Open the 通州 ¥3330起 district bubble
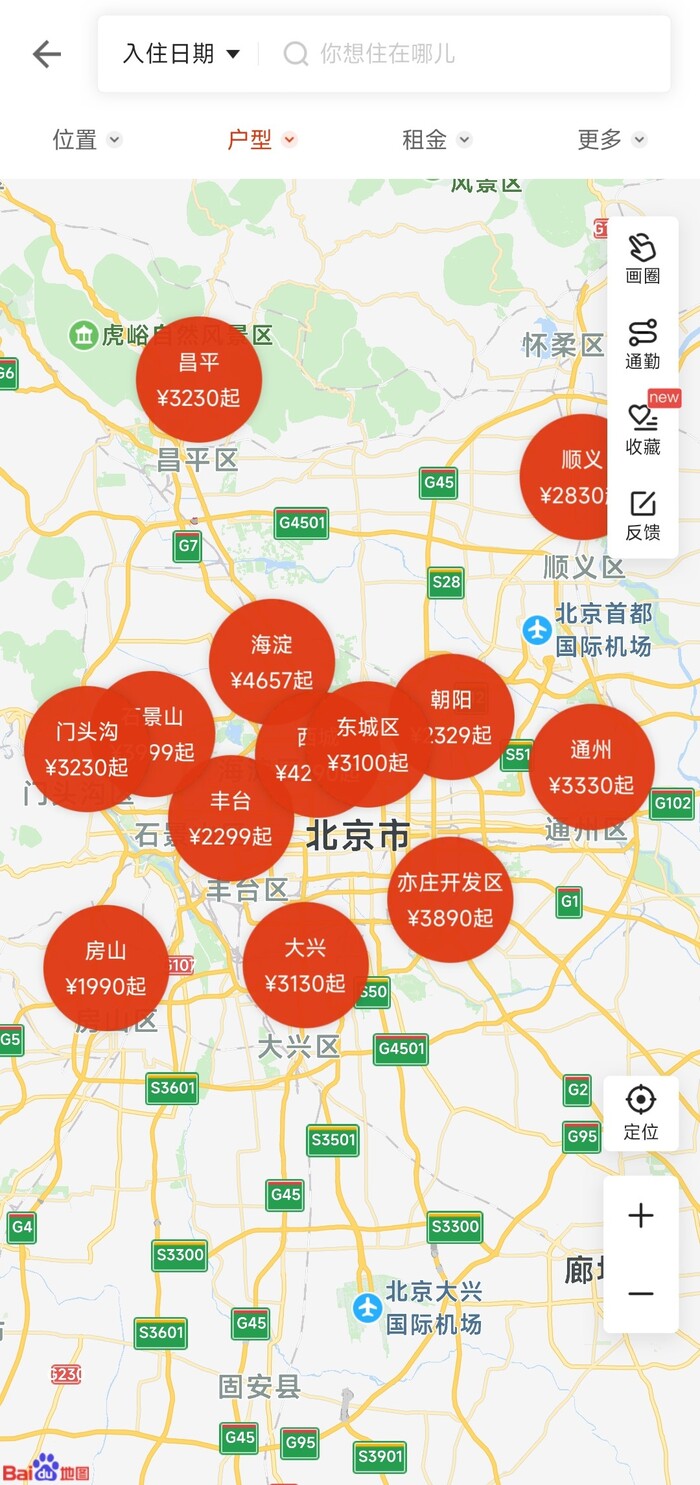This screenshot has height=1485, width=700. (591, 766)
